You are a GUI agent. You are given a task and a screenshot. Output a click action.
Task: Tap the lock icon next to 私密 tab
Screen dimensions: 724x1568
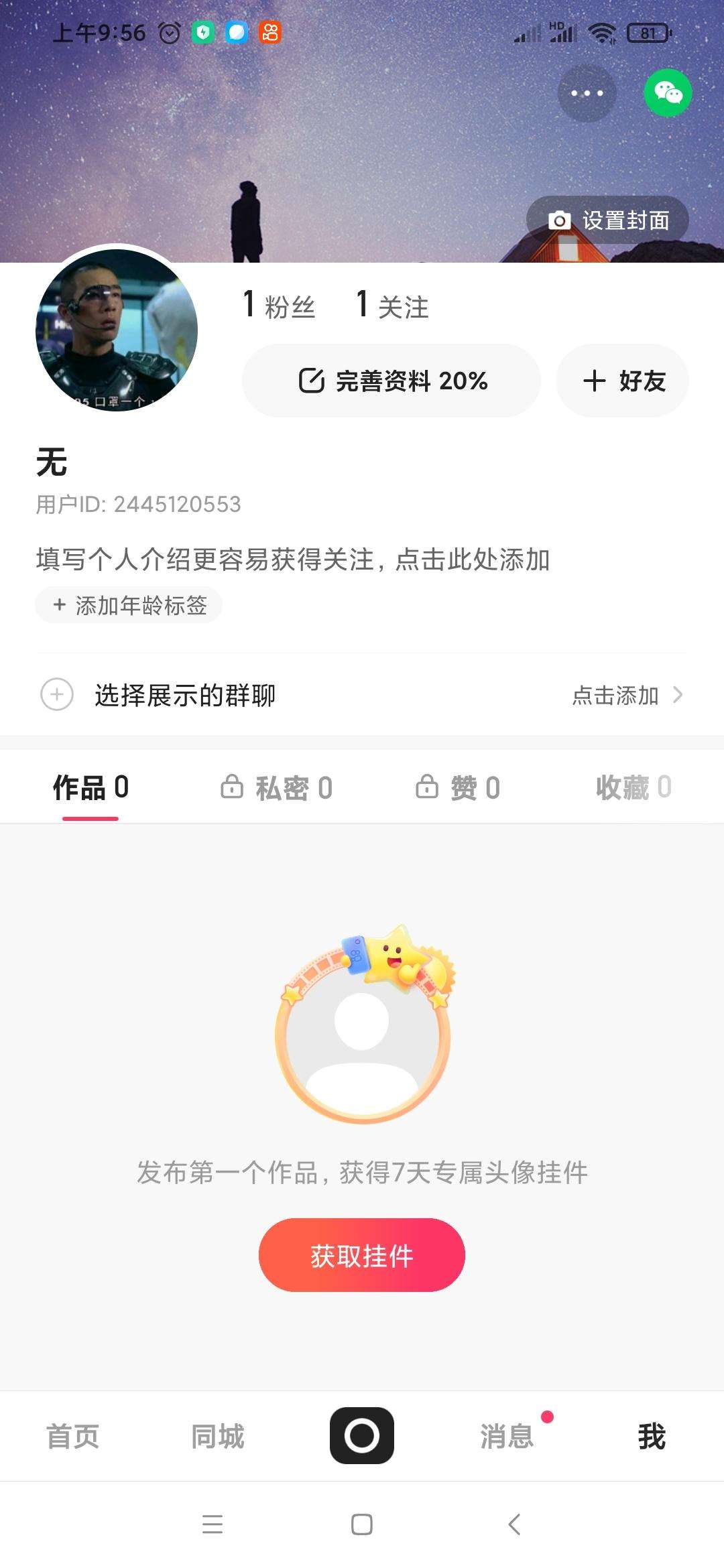click(231, 788)
